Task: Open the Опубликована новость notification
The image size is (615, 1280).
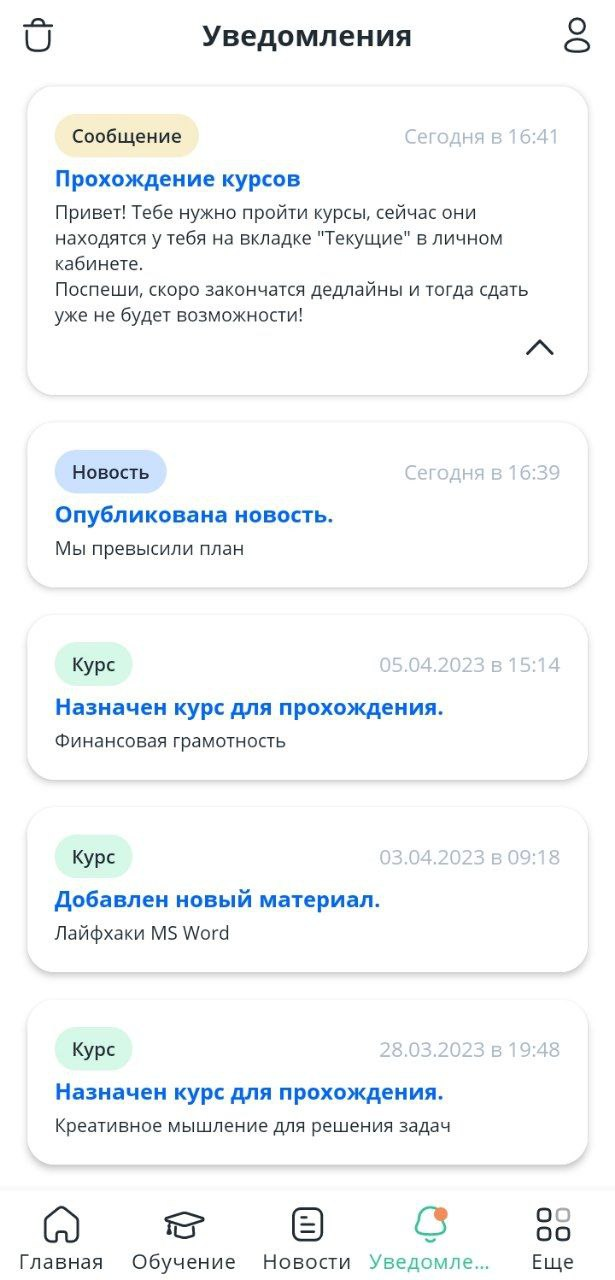Action: pyautogui.click(x=307, y=505)
